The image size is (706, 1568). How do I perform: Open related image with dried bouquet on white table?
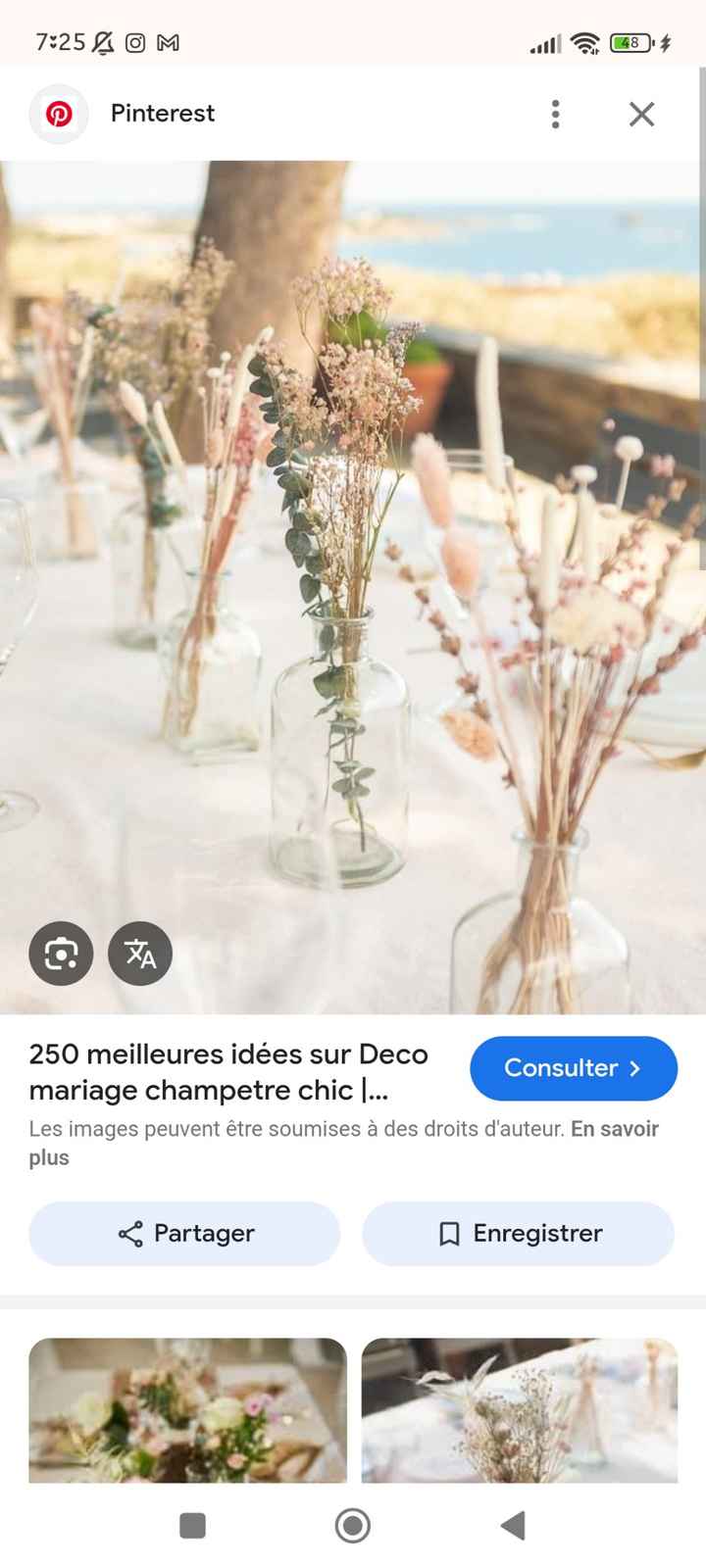tap(519, 1409)
